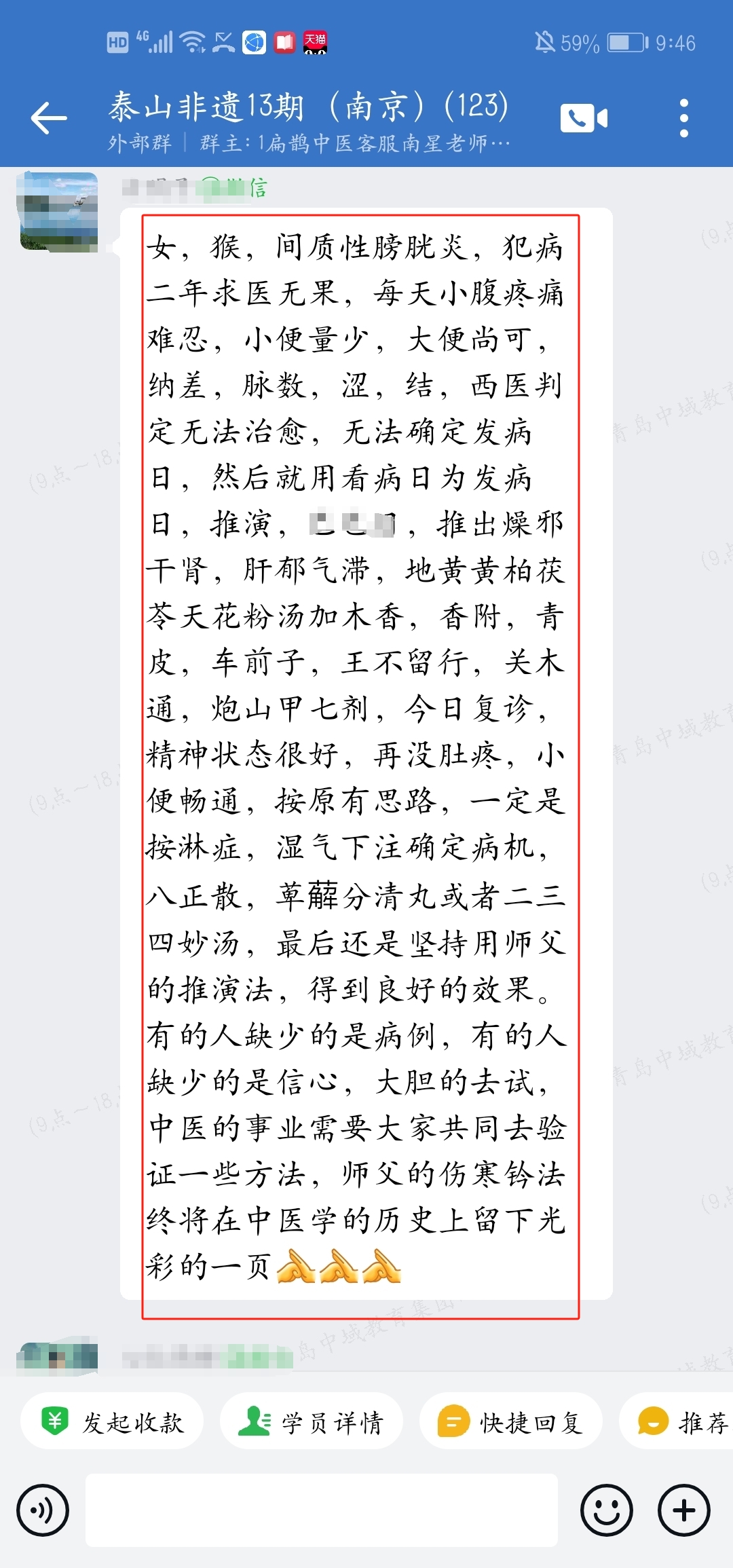Start a voice or video call
This screenshot has height=1568, width=733.
584,118
